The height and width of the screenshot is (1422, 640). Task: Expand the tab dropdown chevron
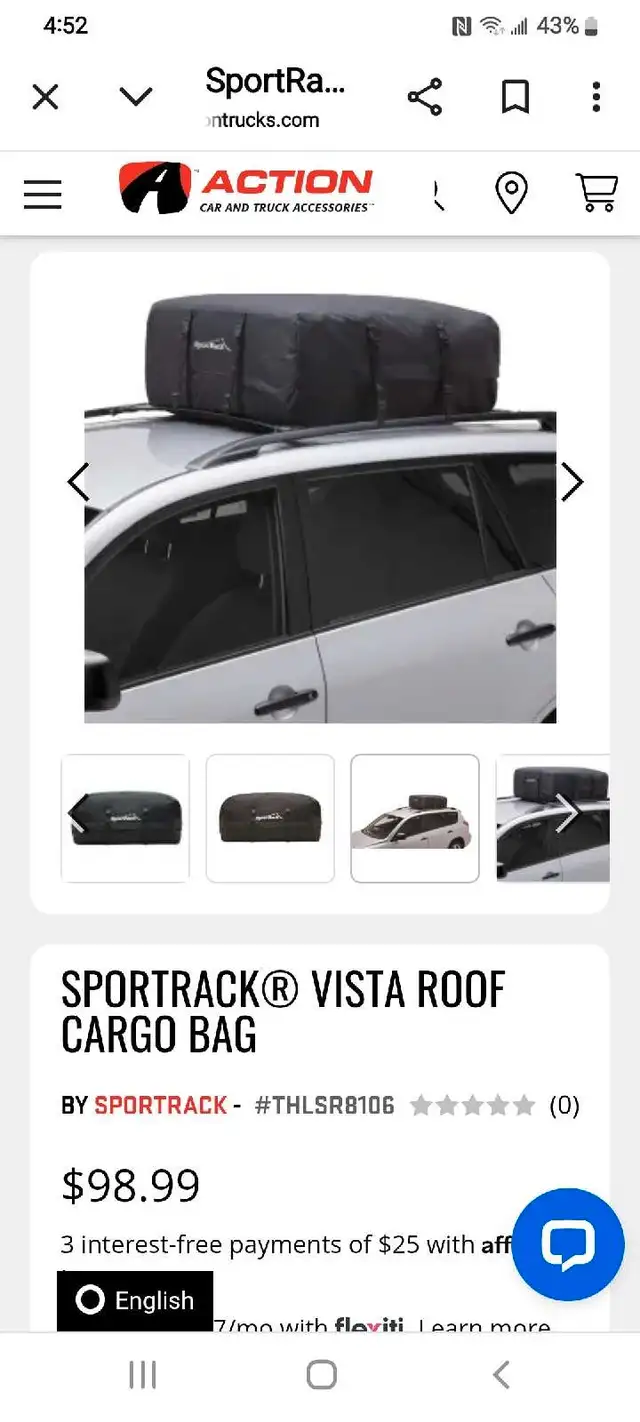pos(136,97)
